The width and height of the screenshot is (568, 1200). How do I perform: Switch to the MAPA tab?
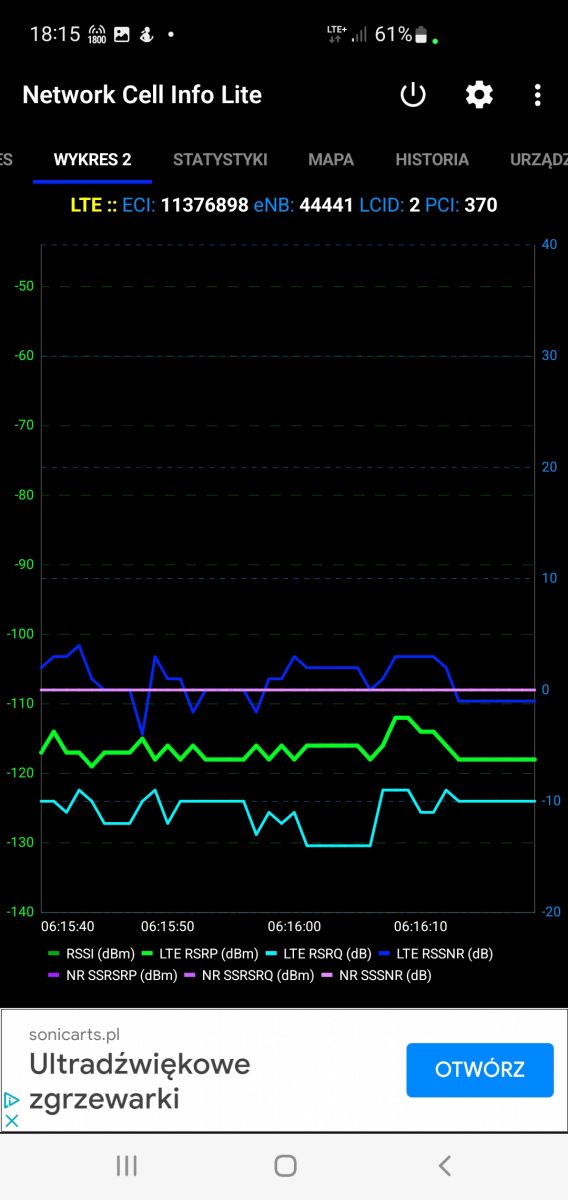tap(331, 159)
